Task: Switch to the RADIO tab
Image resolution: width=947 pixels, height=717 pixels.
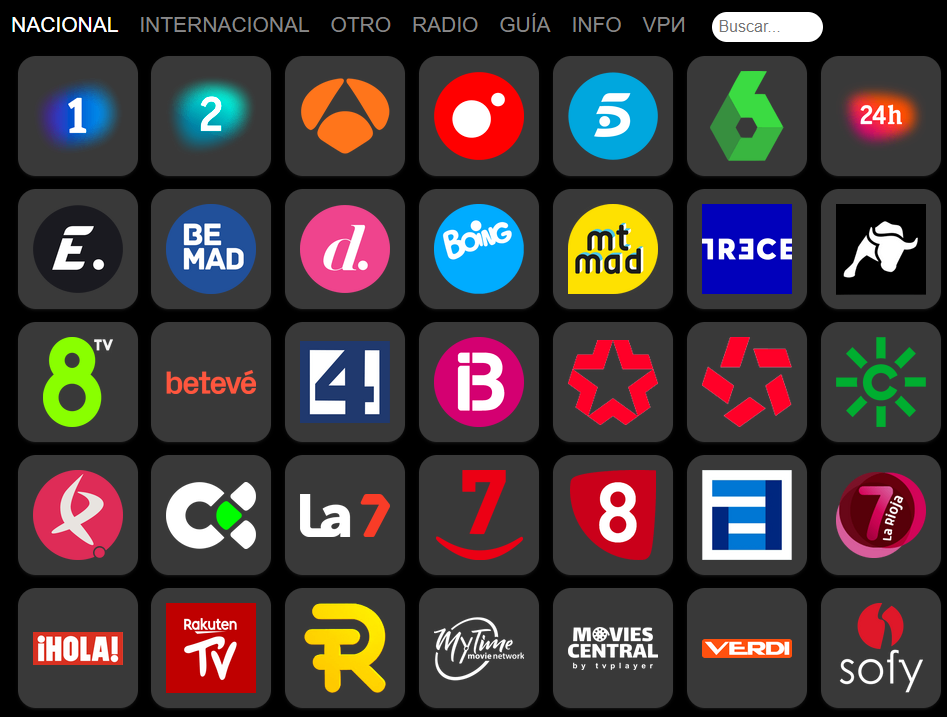Action: (445, 25)
